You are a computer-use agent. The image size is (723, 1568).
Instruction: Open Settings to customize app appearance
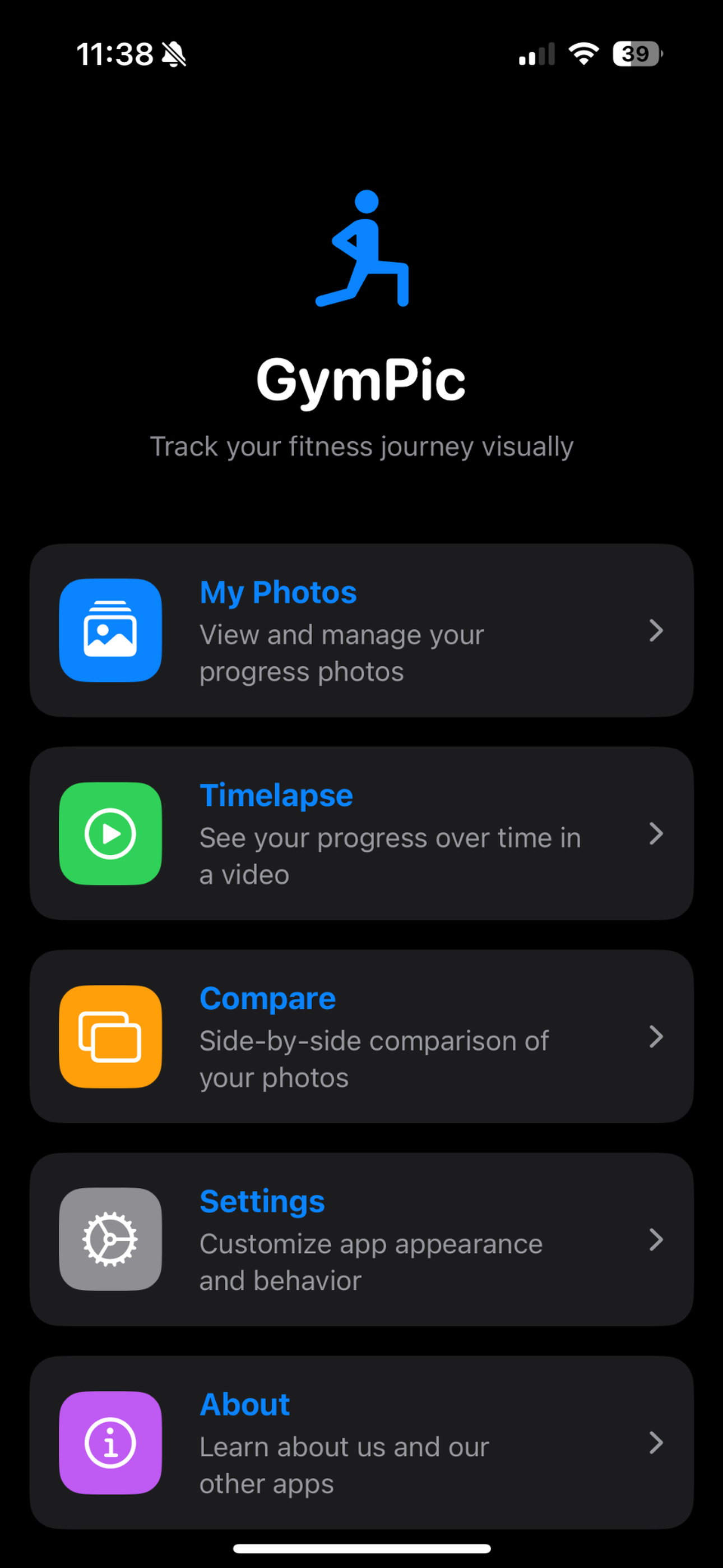361,1240
